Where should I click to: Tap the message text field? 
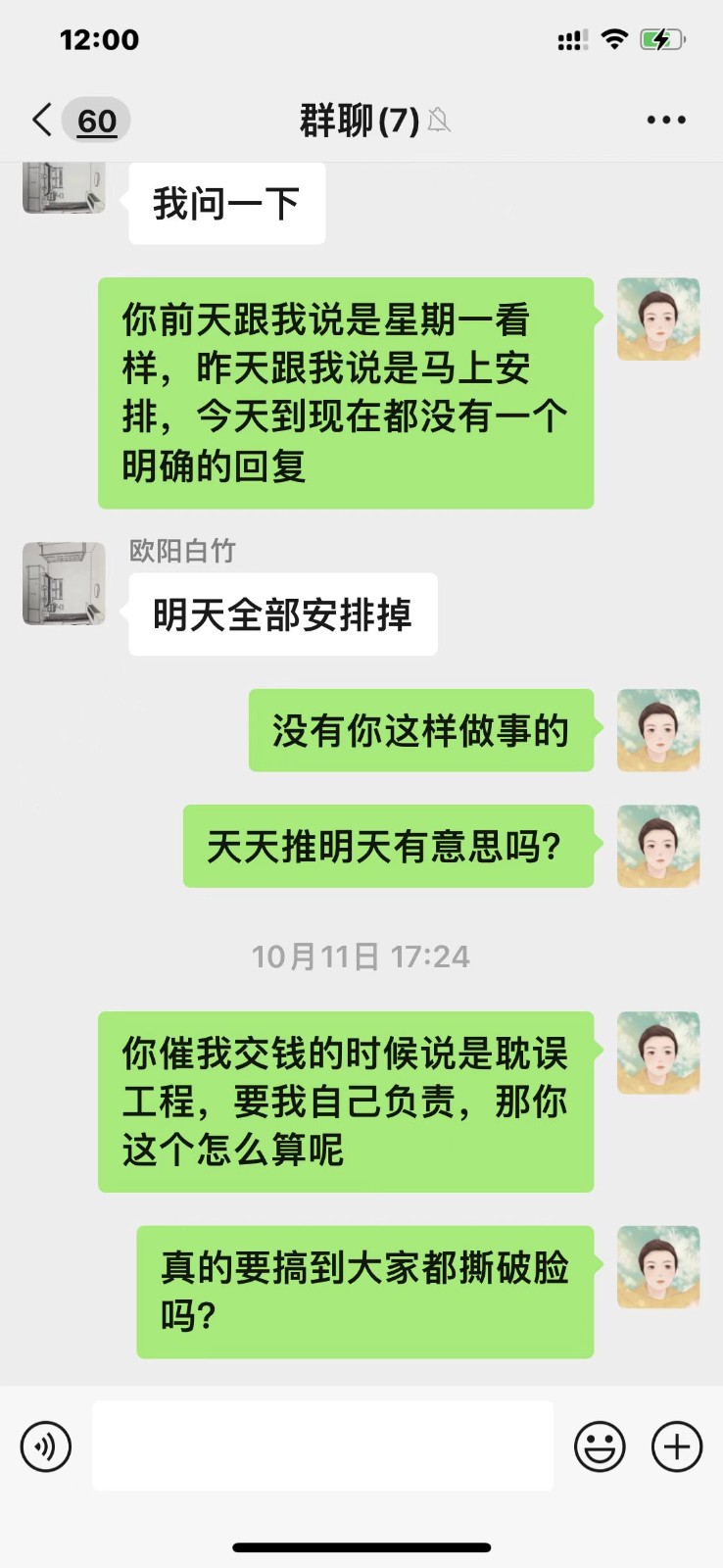[322, 1446]
